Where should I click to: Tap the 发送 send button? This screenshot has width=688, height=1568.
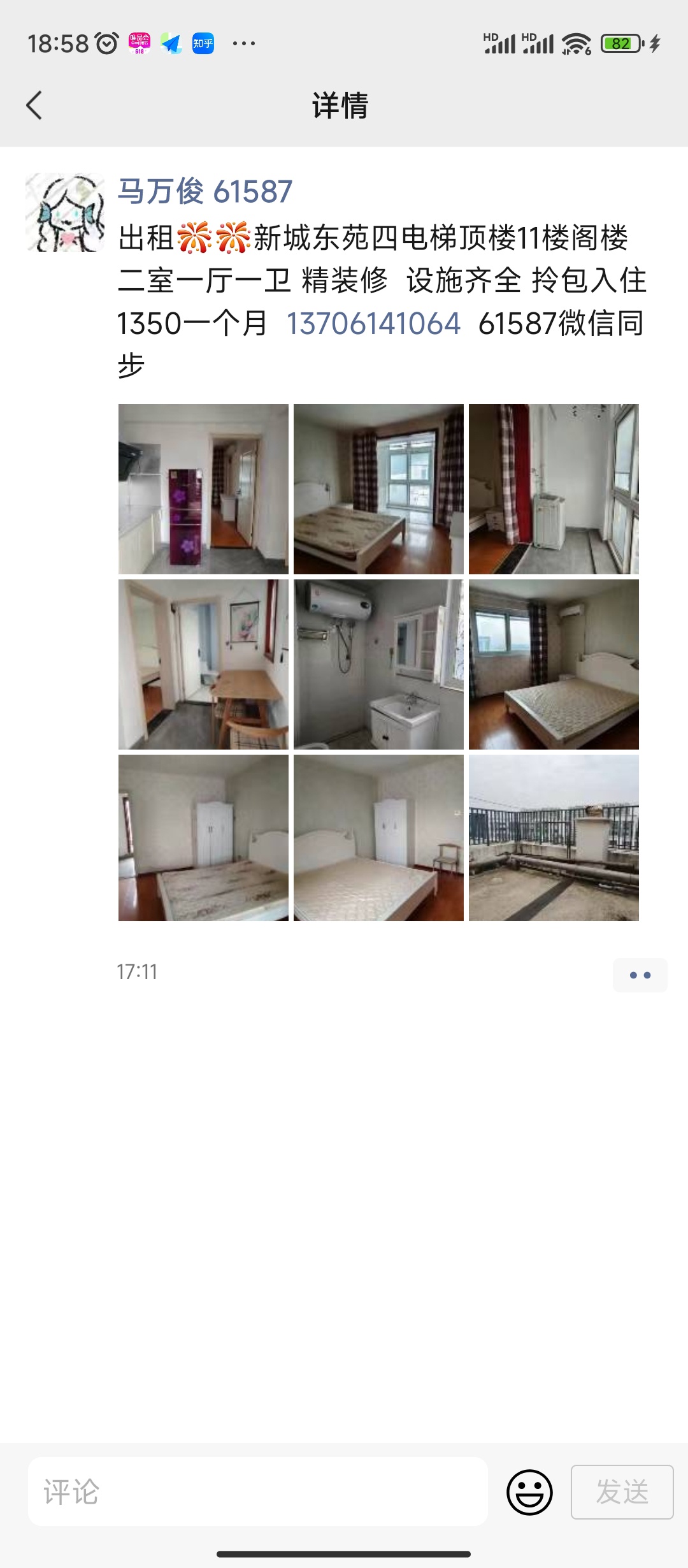[622, 1492]
